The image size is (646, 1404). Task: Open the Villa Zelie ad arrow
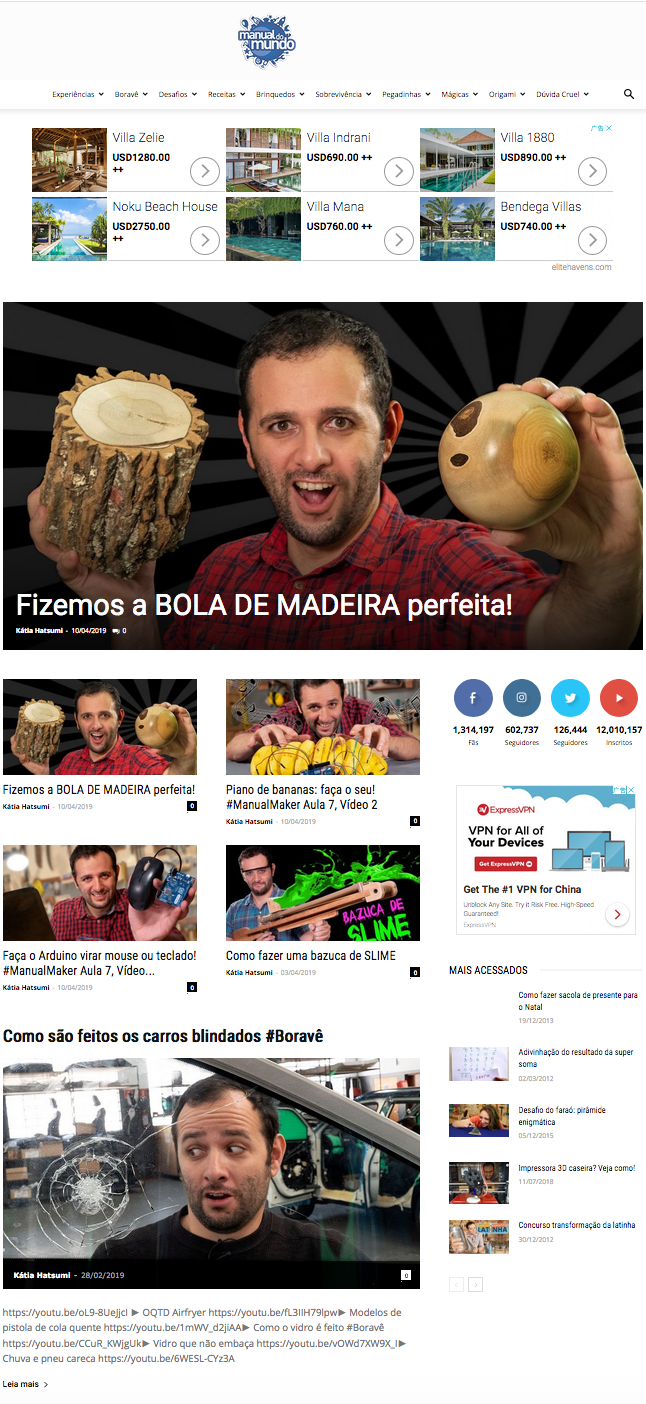click(x=204, y=171)
